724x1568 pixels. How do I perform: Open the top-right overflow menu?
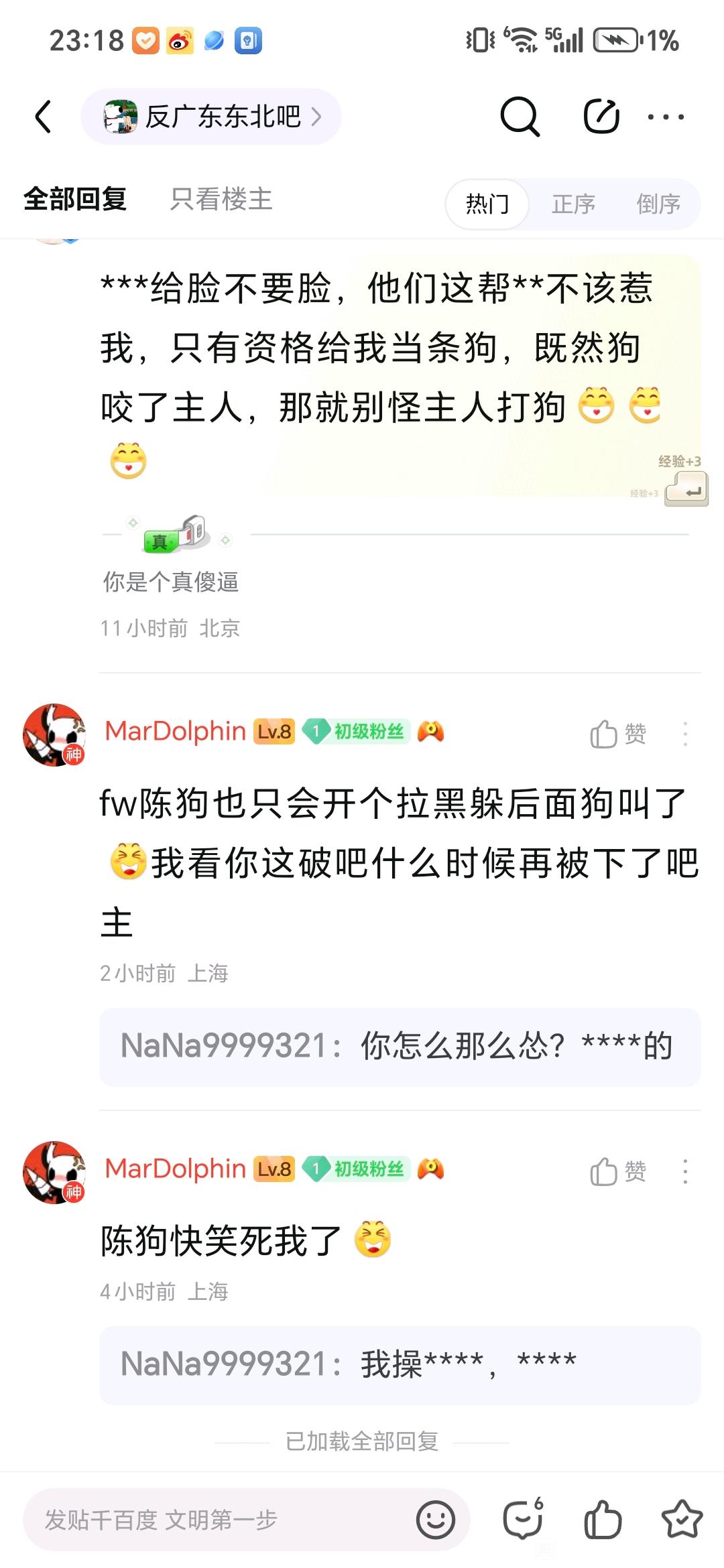point(666,117)
